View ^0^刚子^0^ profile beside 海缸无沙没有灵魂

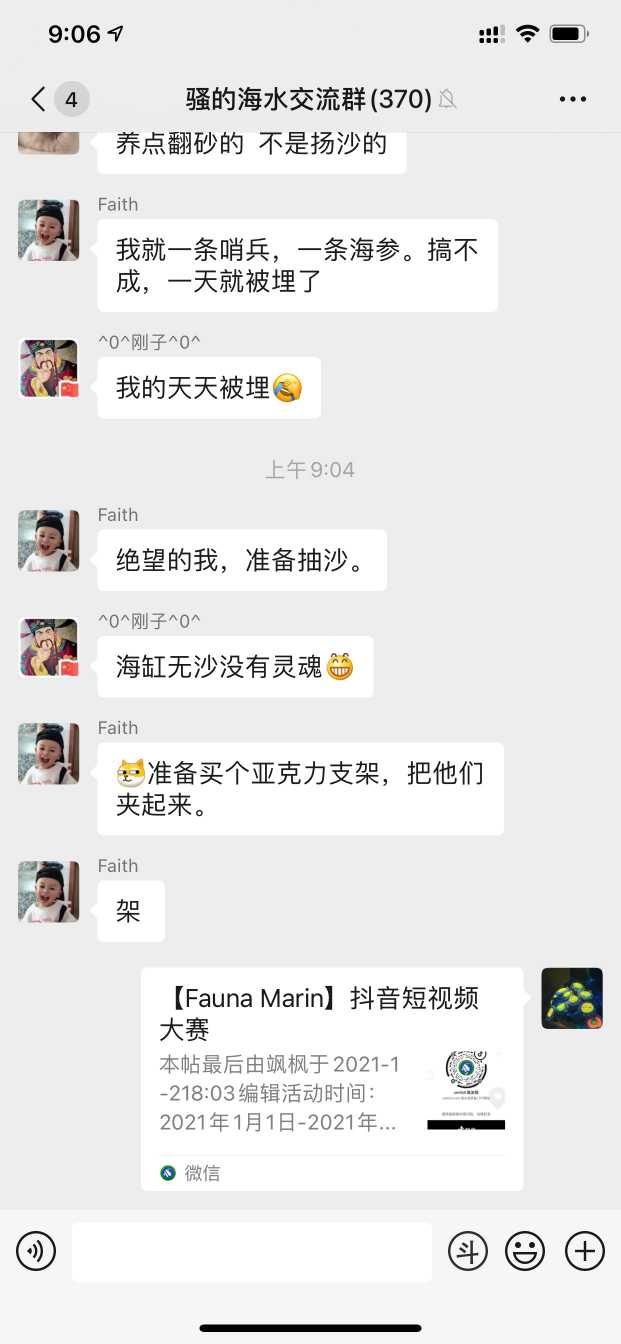tap(48, 647)
